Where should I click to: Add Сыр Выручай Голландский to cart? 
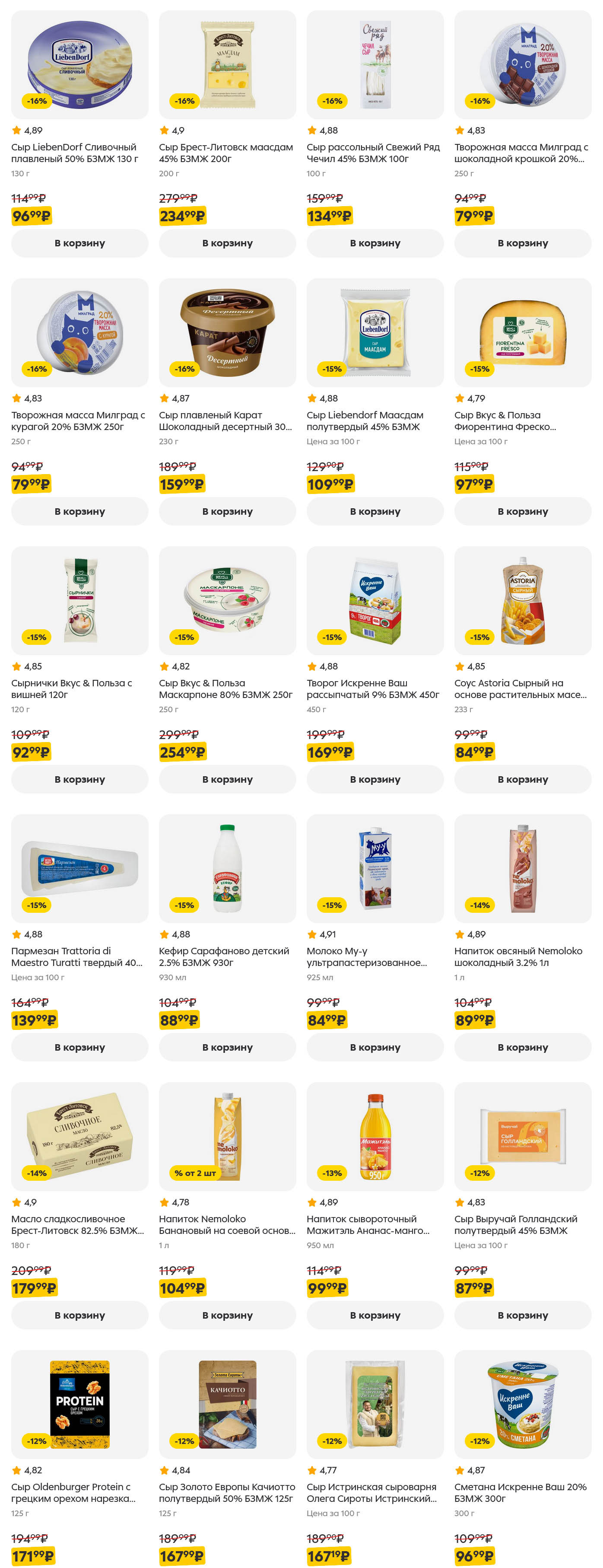tap(522, 1315)
